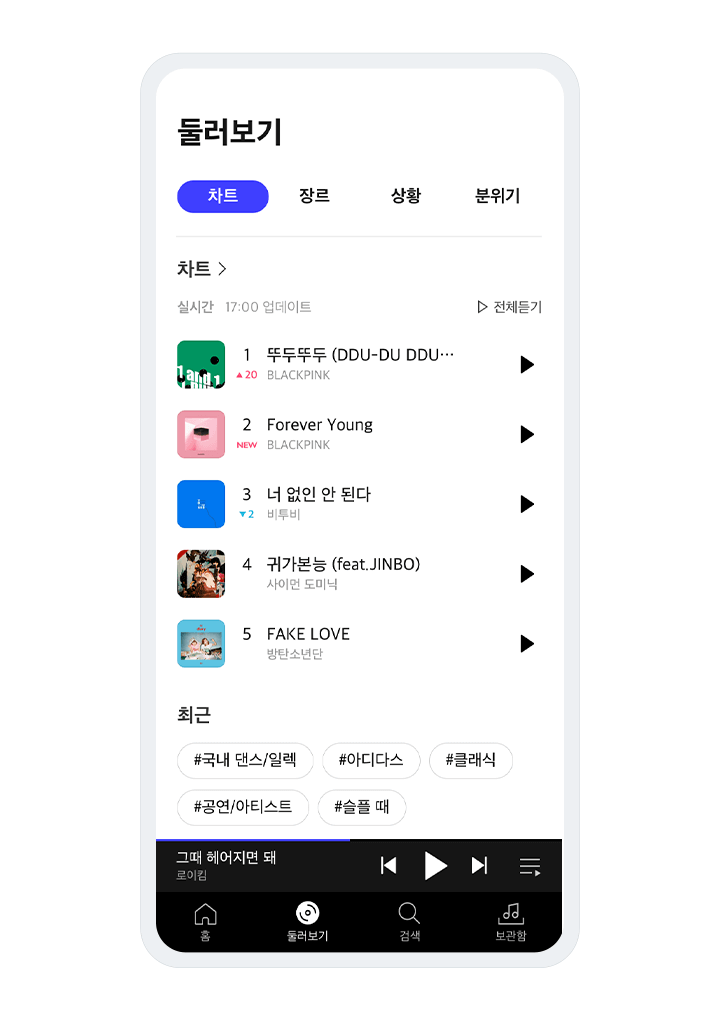
Task: Open the #공연/아티스트 tag chip
Action: pos(243,806)
